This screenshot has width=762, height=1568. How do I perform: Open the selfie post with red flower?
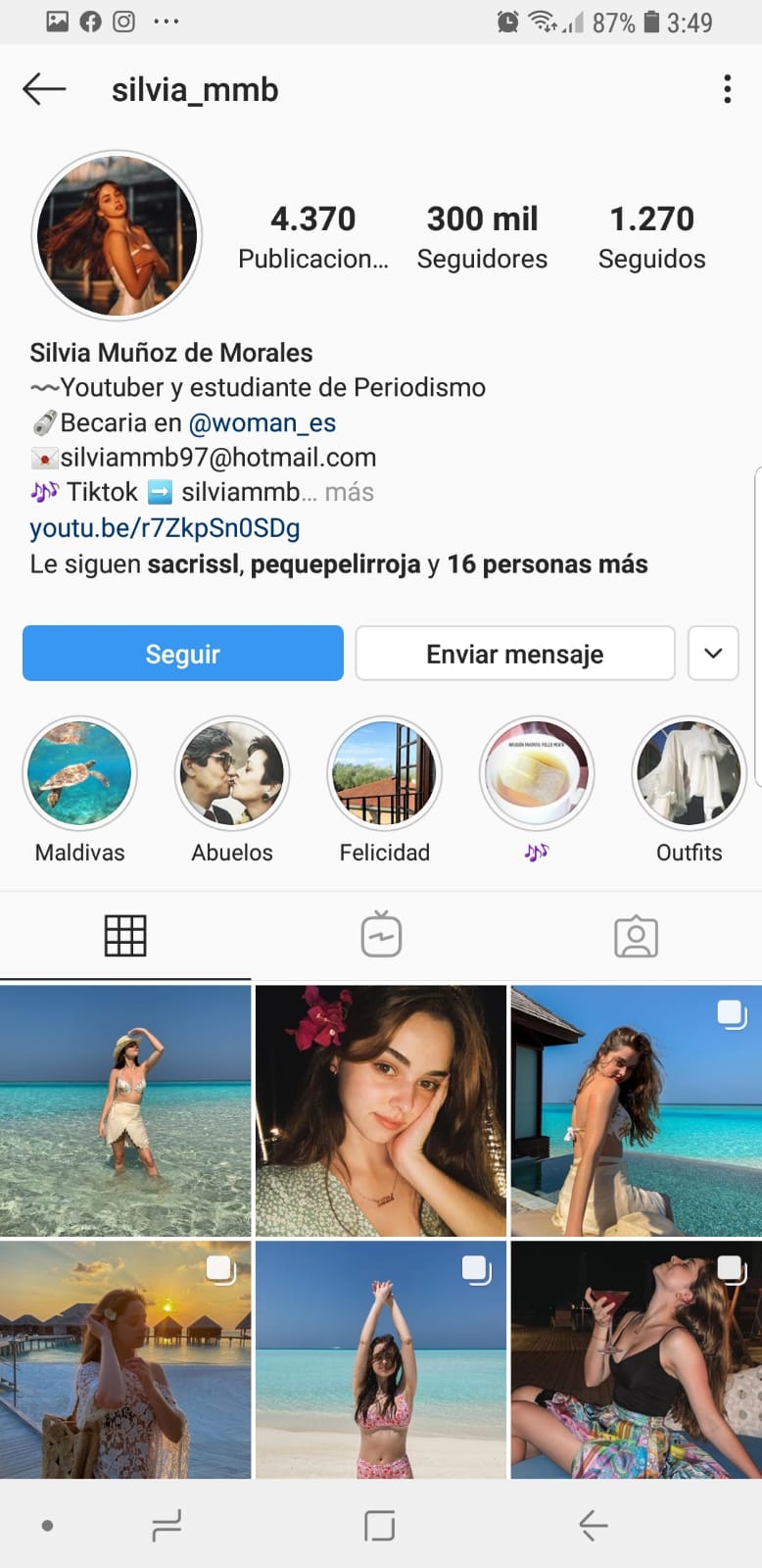[x=381, y=1110]
